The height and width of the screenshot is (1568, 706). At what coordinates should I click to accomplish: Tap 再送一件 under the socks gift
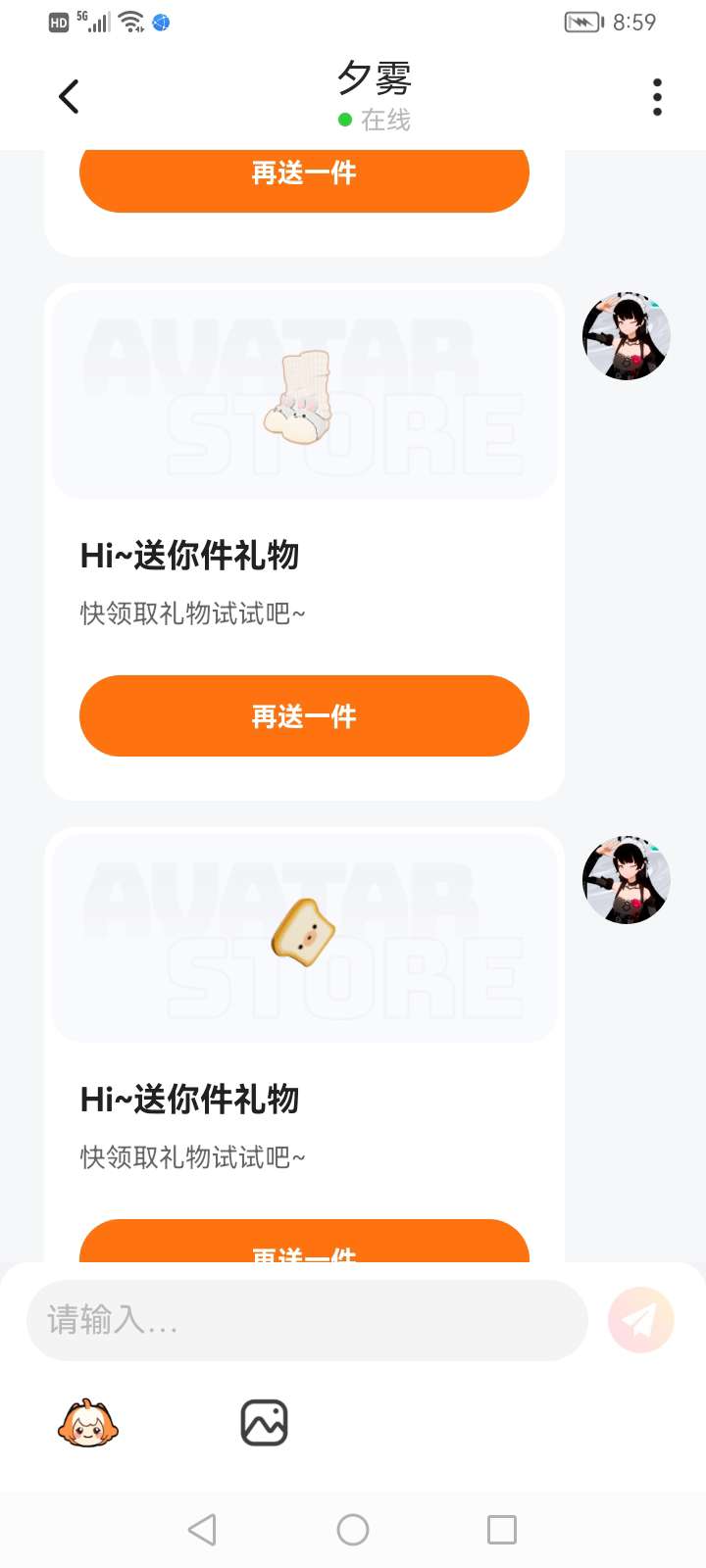(304, 715)
